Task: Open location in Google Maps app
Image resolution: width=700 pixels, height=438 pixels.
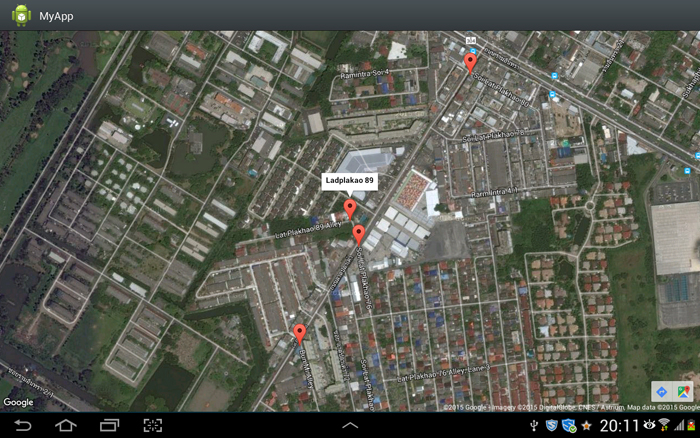Action: click(x=684, y=391)
